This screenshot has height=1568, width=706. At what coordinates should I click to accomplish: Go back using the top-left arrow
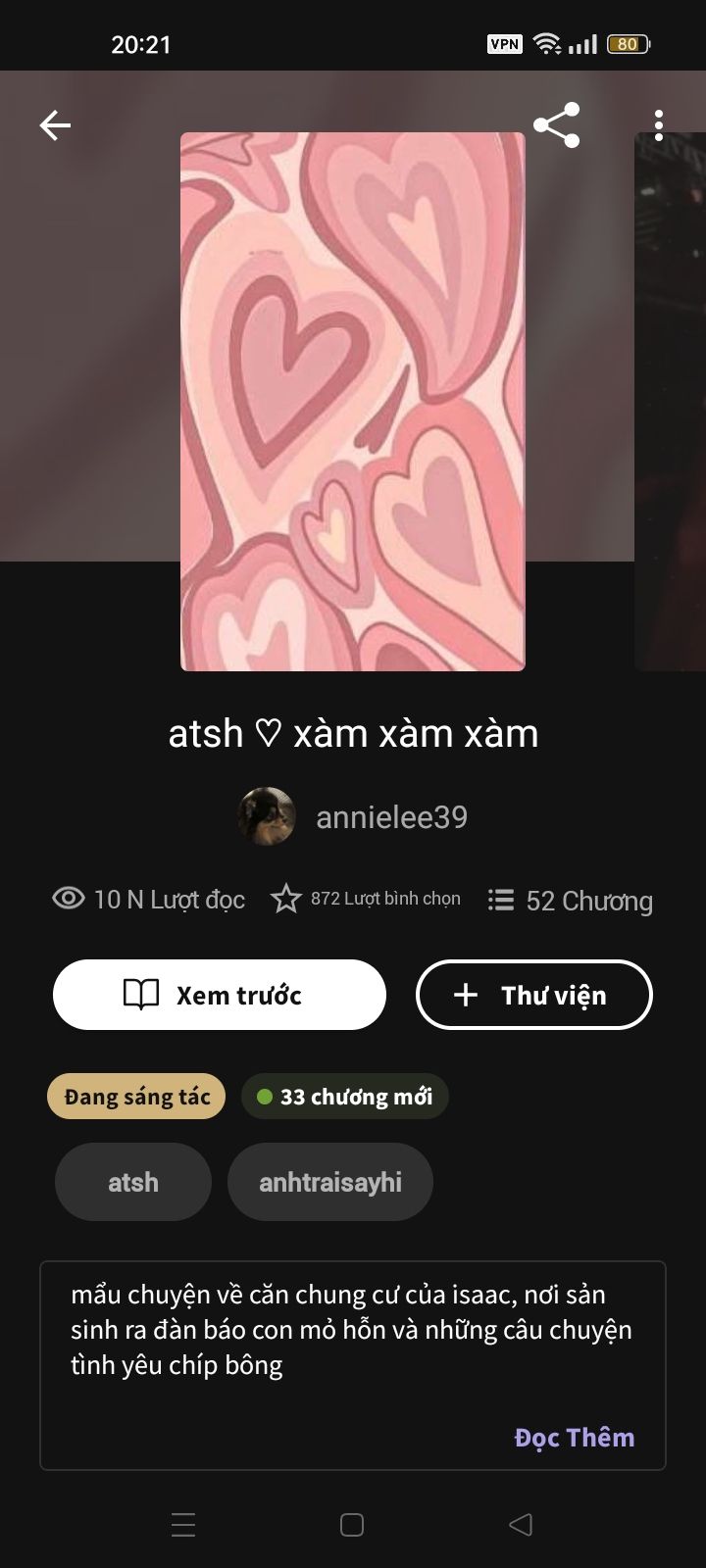(55, 125)
